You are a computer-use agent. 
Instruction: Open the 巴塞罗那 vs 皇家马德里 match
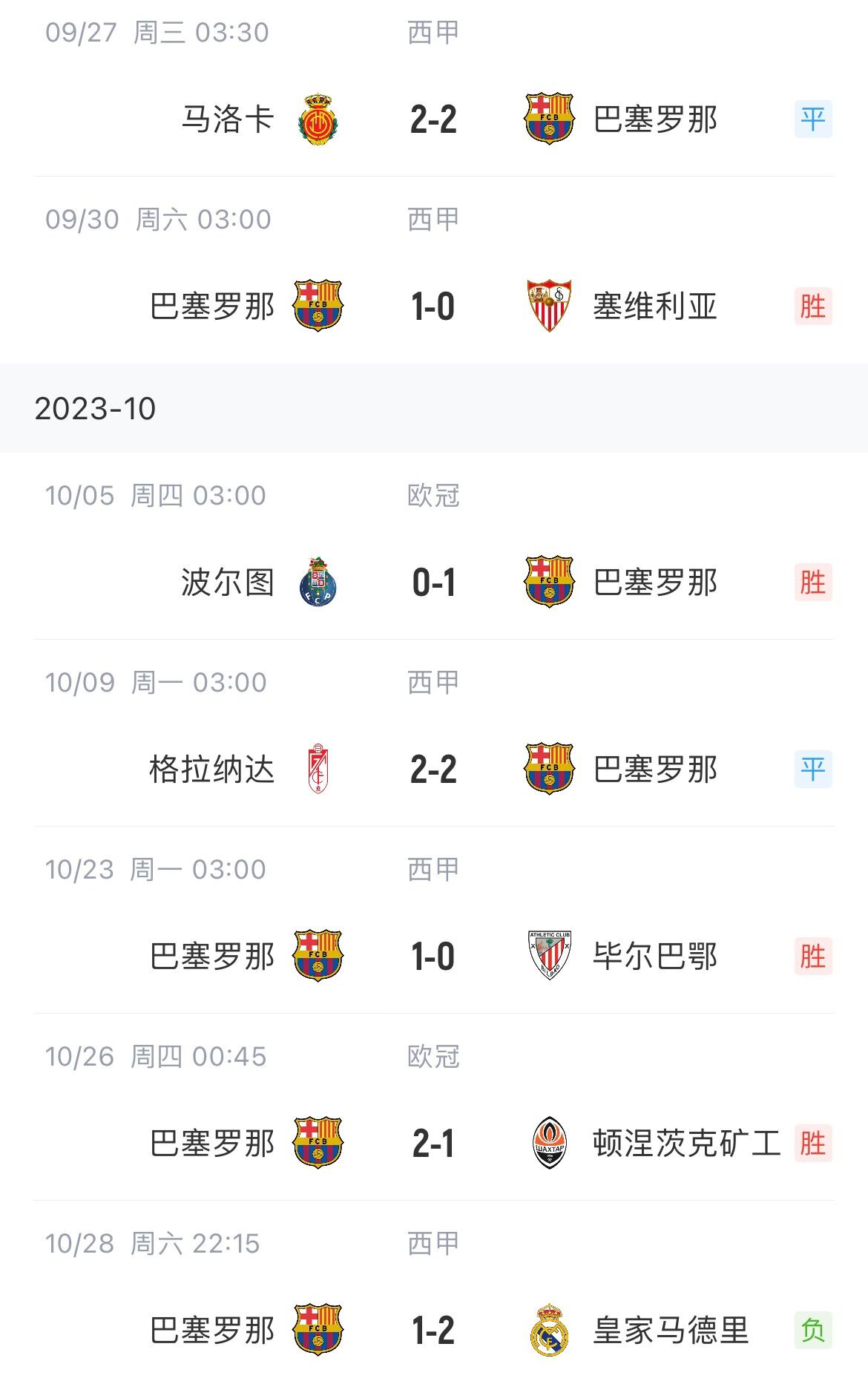(x=433, y=1330)
